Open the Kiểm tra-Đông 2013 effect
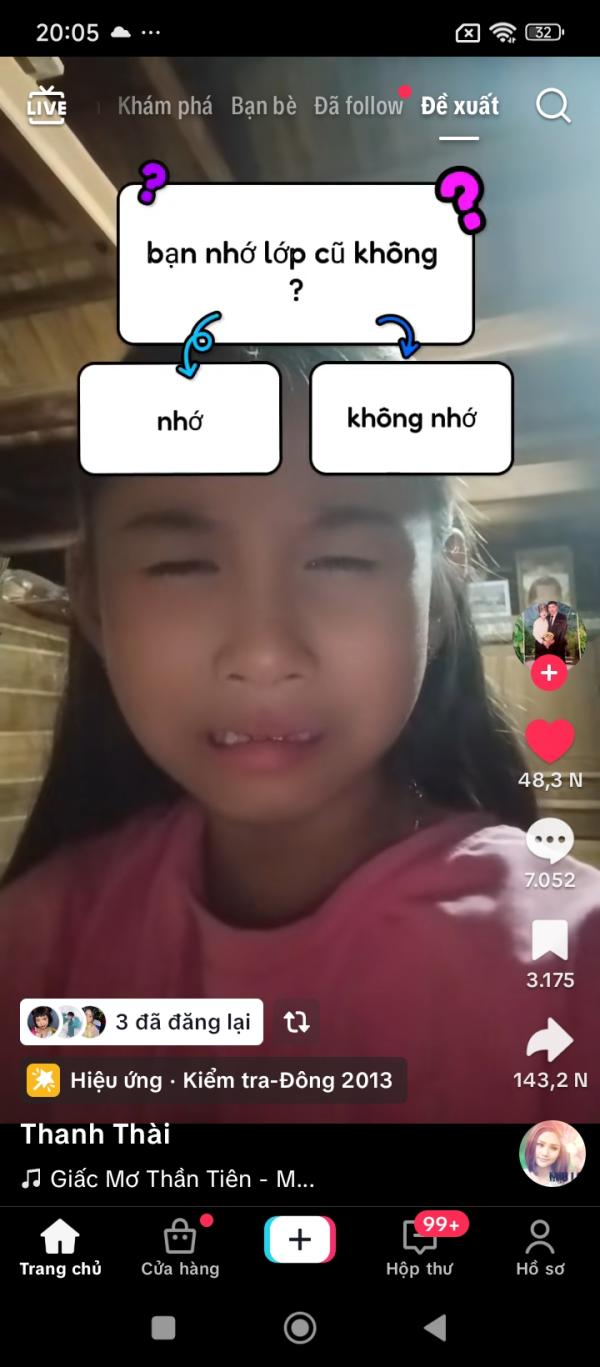The height and width of the screenshot is (1367, 600). click(x=213, y=1080)
